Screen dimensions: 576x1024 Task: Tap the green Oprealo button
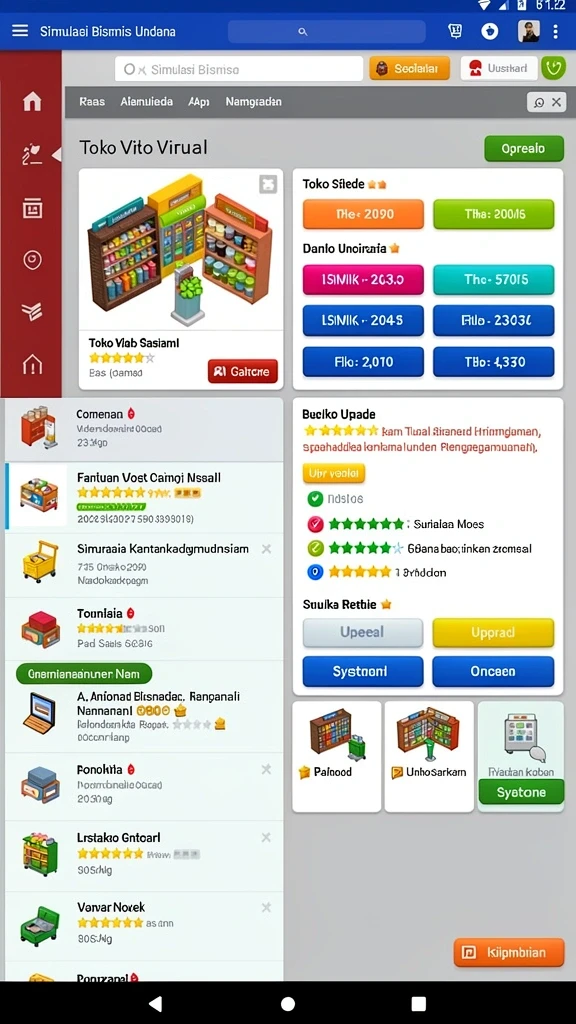[524, 149]
